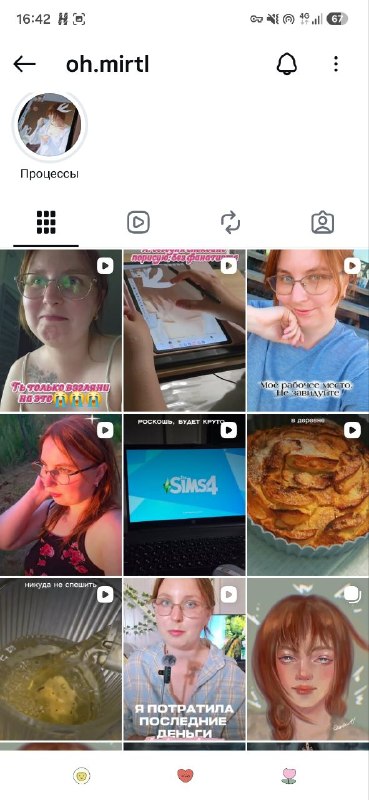Open the notifications bell for this profile
The image size is (369, 800).
pos(287,64)
